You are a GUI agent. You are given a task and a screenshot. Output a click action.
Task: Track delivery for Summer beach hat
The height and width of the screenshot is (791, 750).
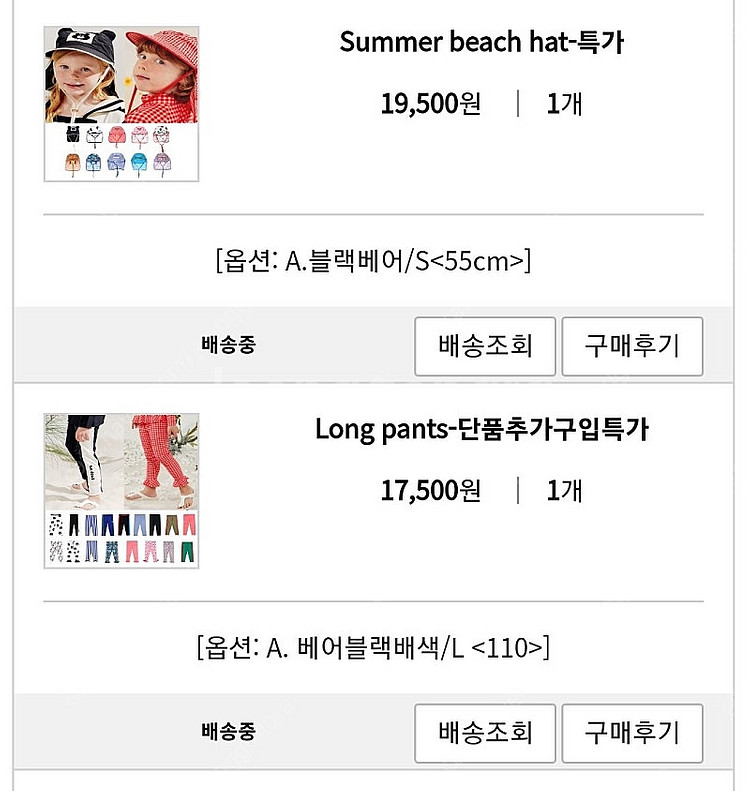[485, 346]
